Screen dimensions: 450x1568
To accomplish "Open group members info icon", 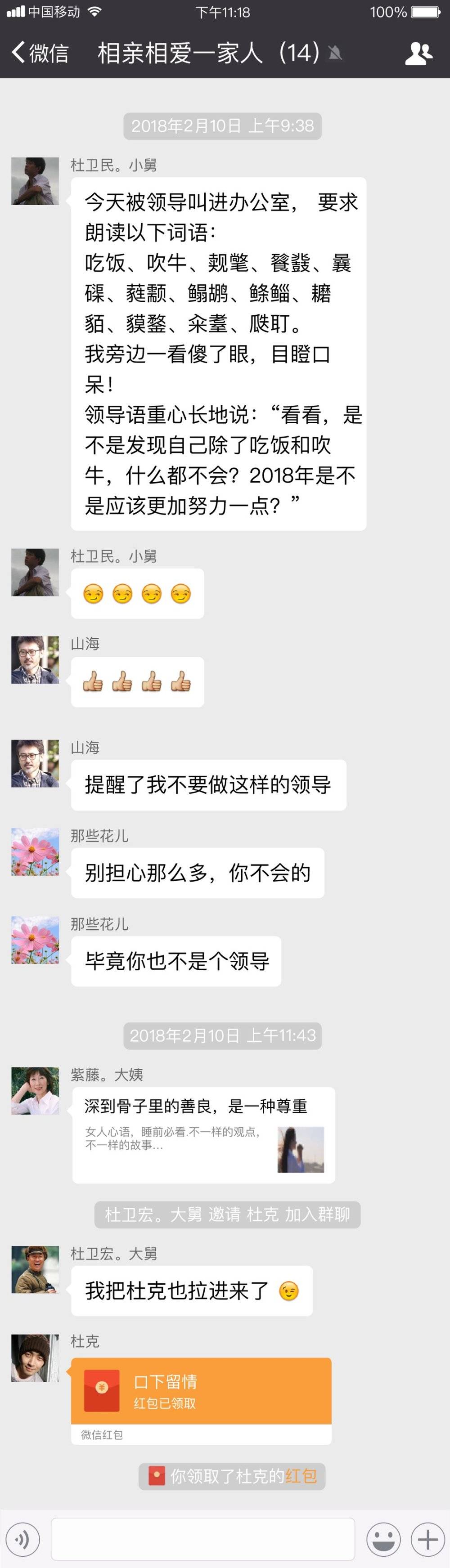I will (418, 54).
